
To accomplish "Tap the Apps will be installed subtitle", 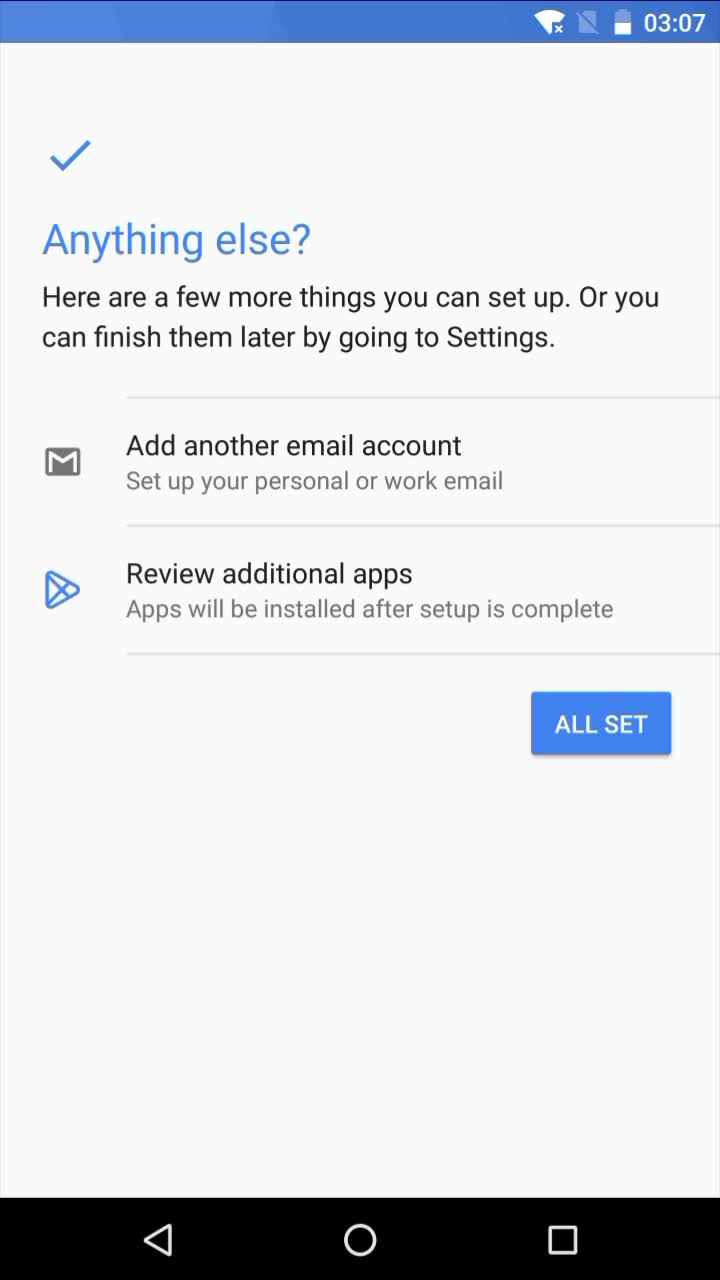I will pos(369,608).
